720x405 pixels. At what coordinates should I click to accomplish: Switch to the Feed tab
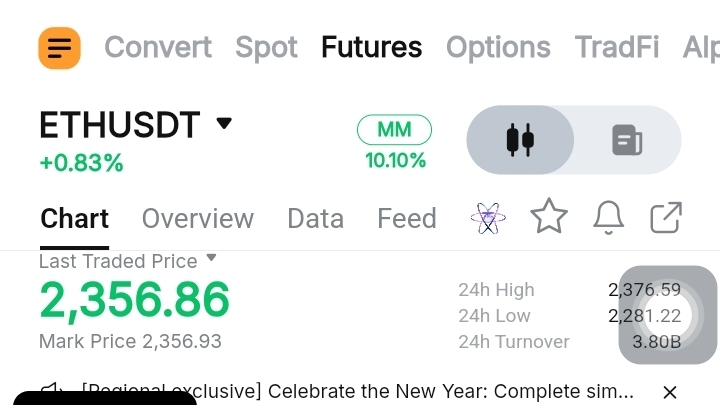coord(406,218)
